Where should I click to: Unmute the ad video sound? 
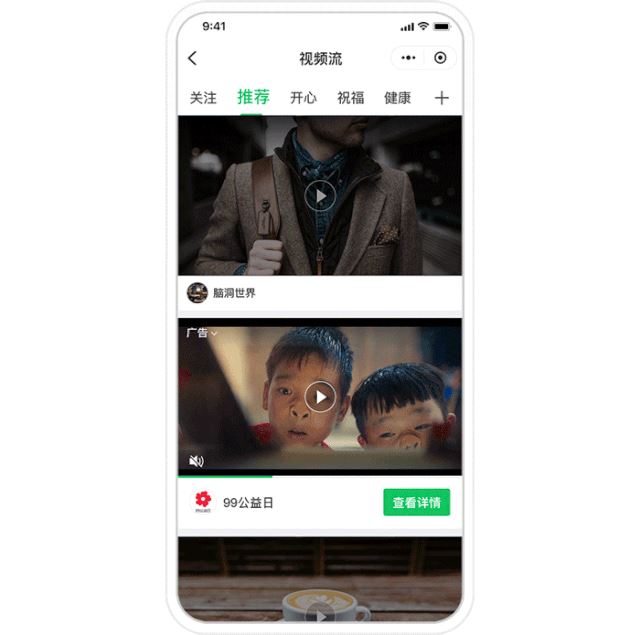click(196, 461)
